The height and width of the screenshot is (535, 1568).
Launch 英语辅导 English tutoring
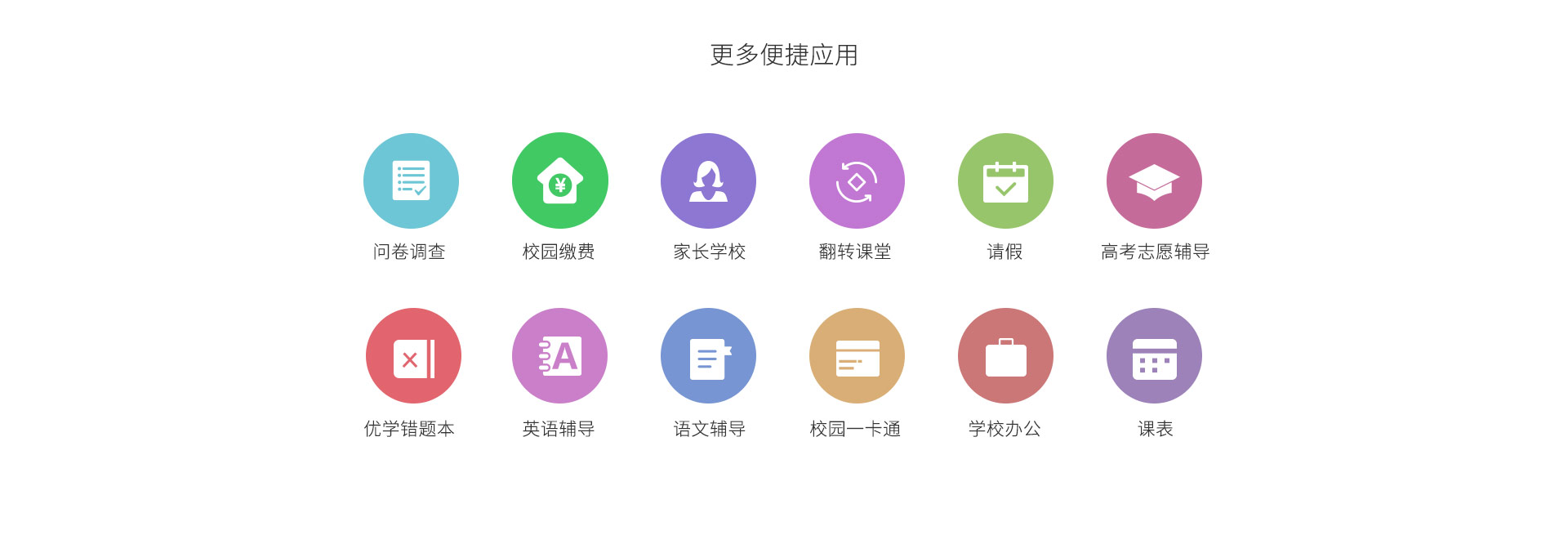pos(559,355)
